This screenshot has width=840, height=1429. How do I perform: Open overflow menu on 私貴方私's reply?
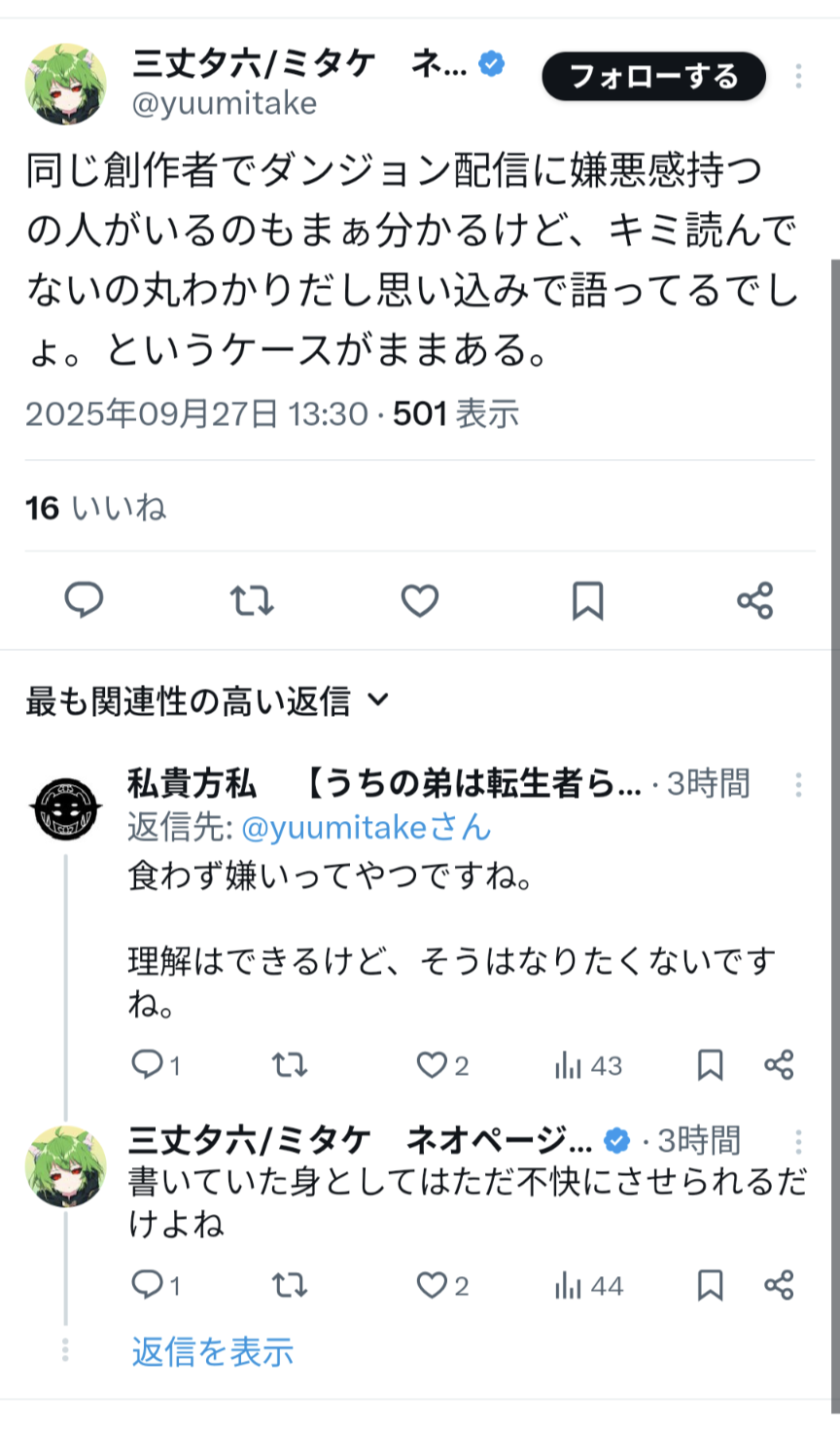click(798, 784)
